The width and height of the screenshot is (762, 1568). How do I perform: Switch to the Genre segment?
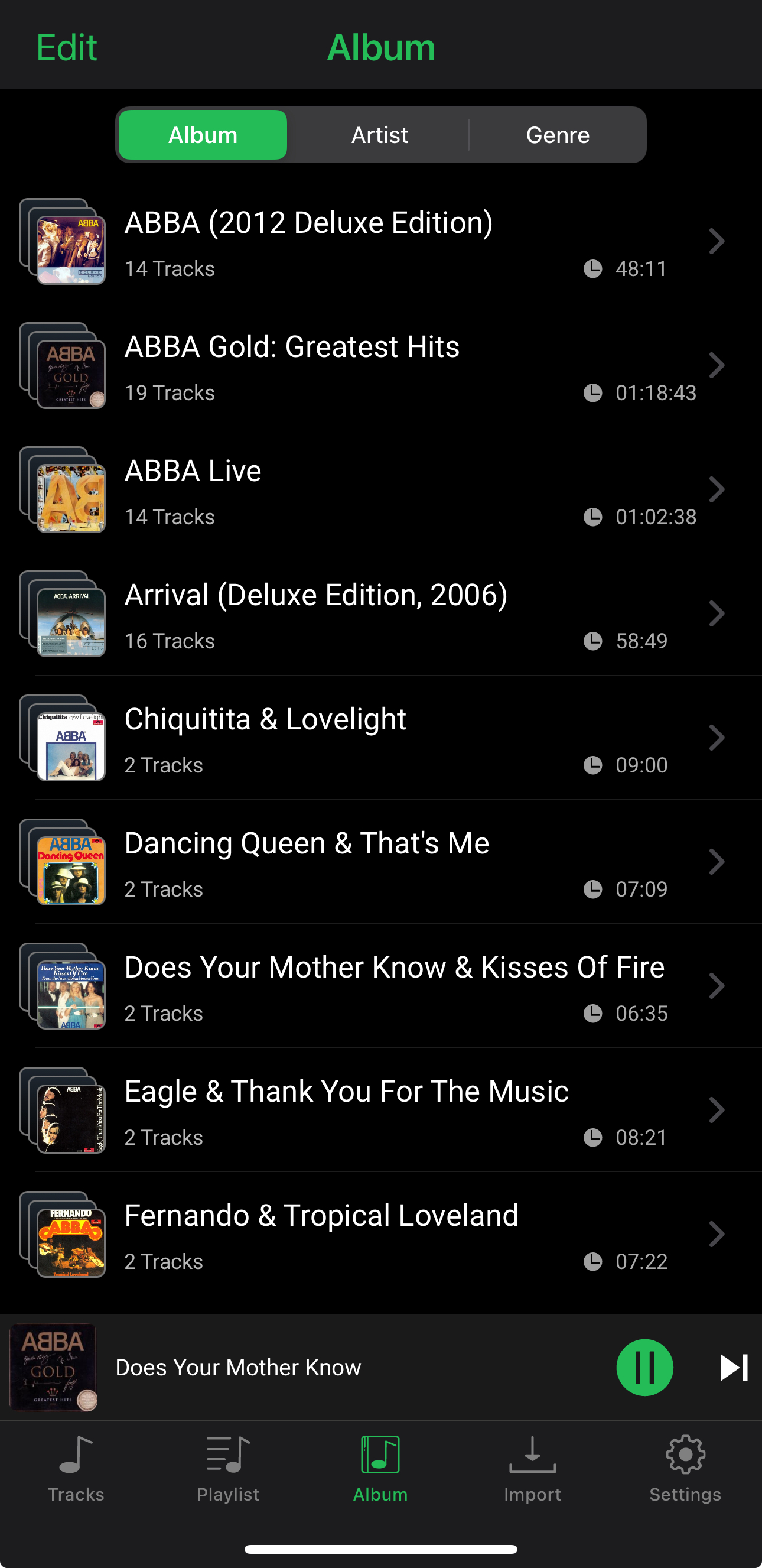[557, 135]
